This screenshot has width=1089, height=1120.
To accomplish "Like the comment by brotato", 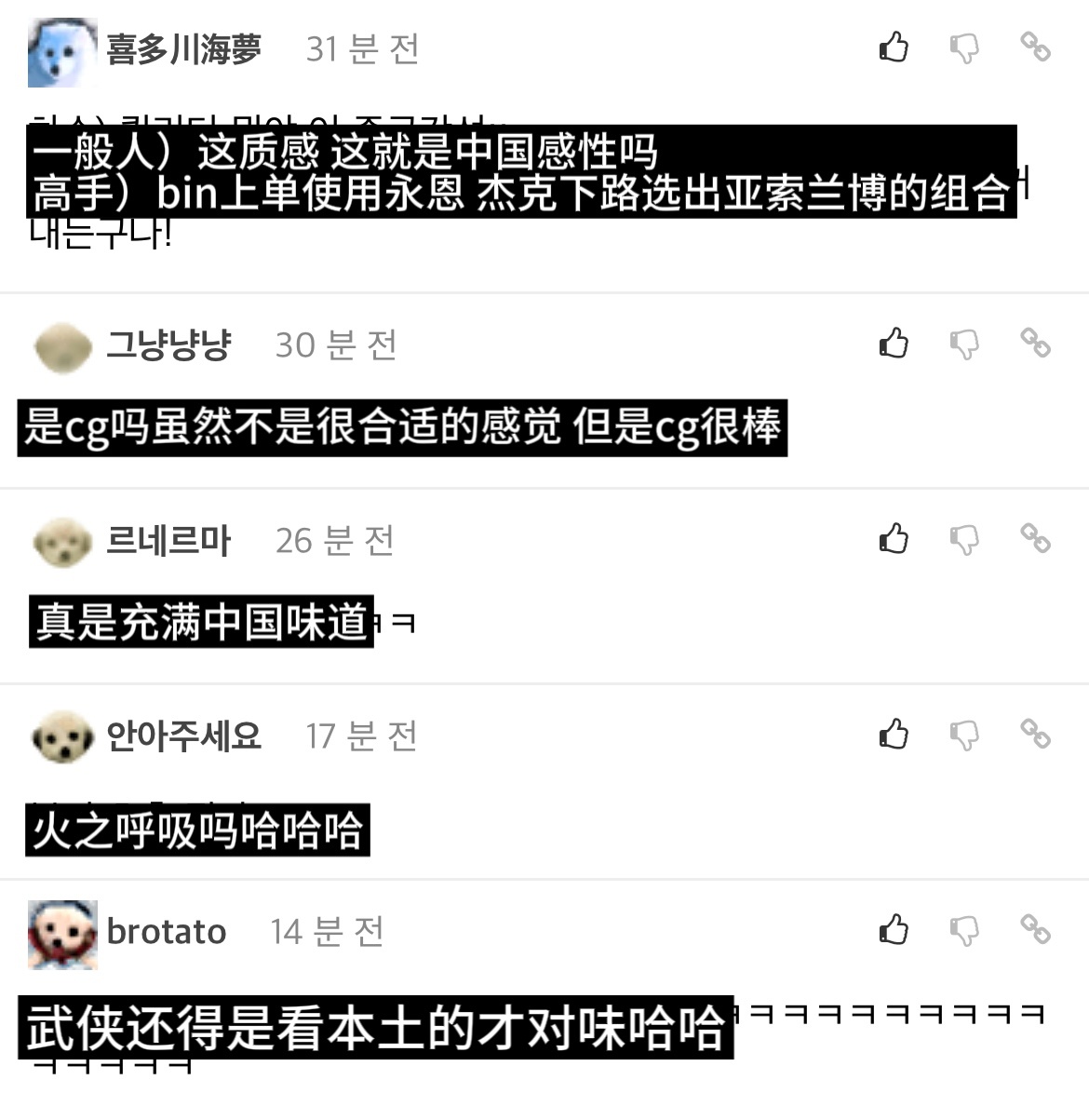I will pos(894,929).
